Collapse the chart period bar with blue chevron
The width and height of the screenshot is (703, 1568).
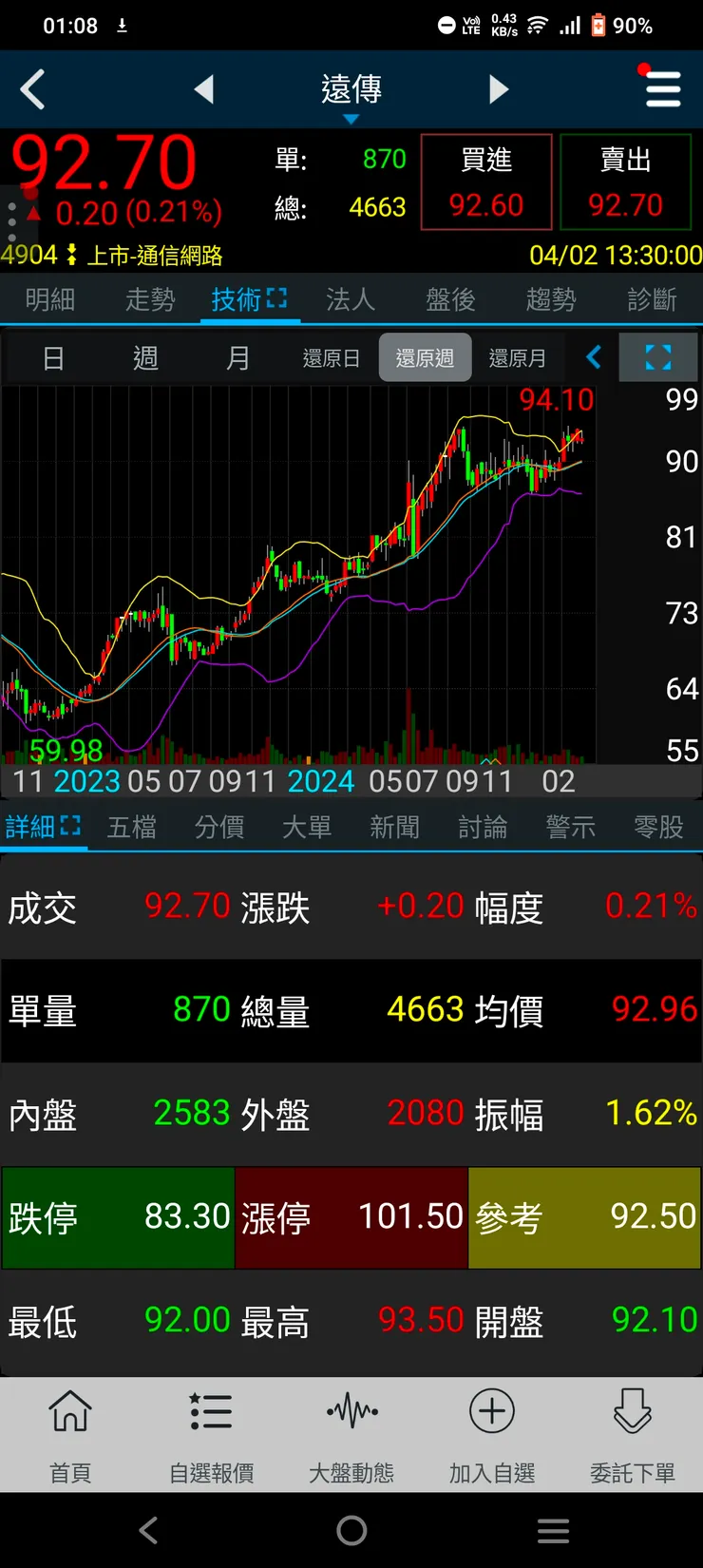[x=594, y=357]
